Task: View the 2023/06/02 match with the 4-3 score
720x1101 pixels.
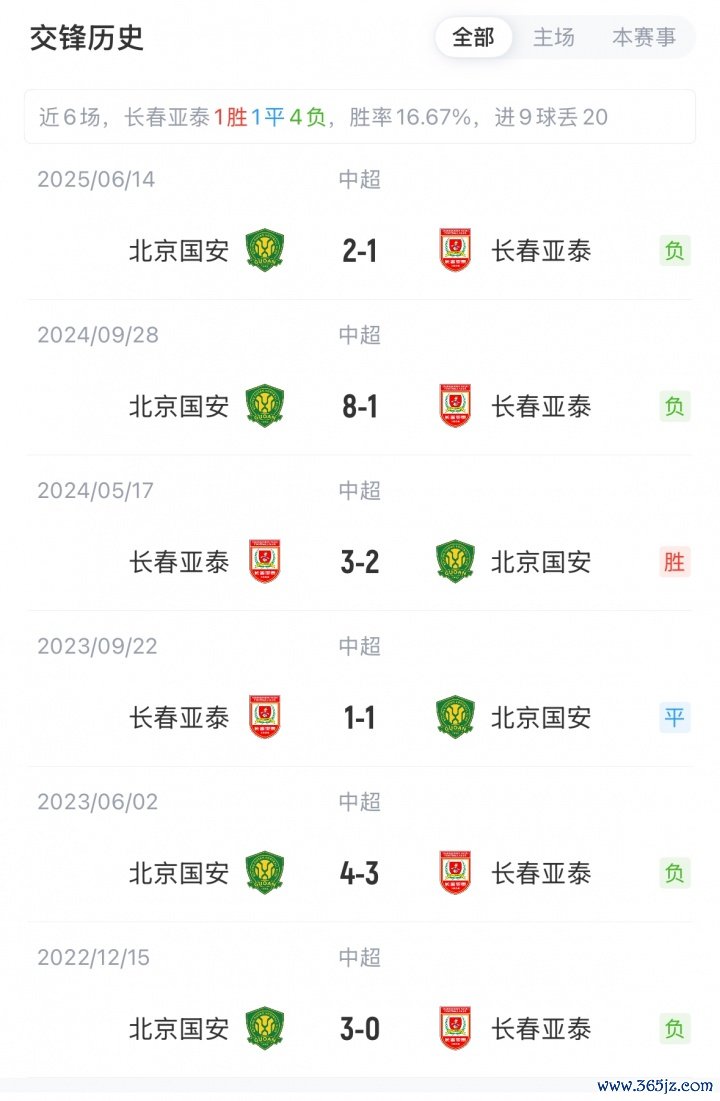Action: [360, 873]
